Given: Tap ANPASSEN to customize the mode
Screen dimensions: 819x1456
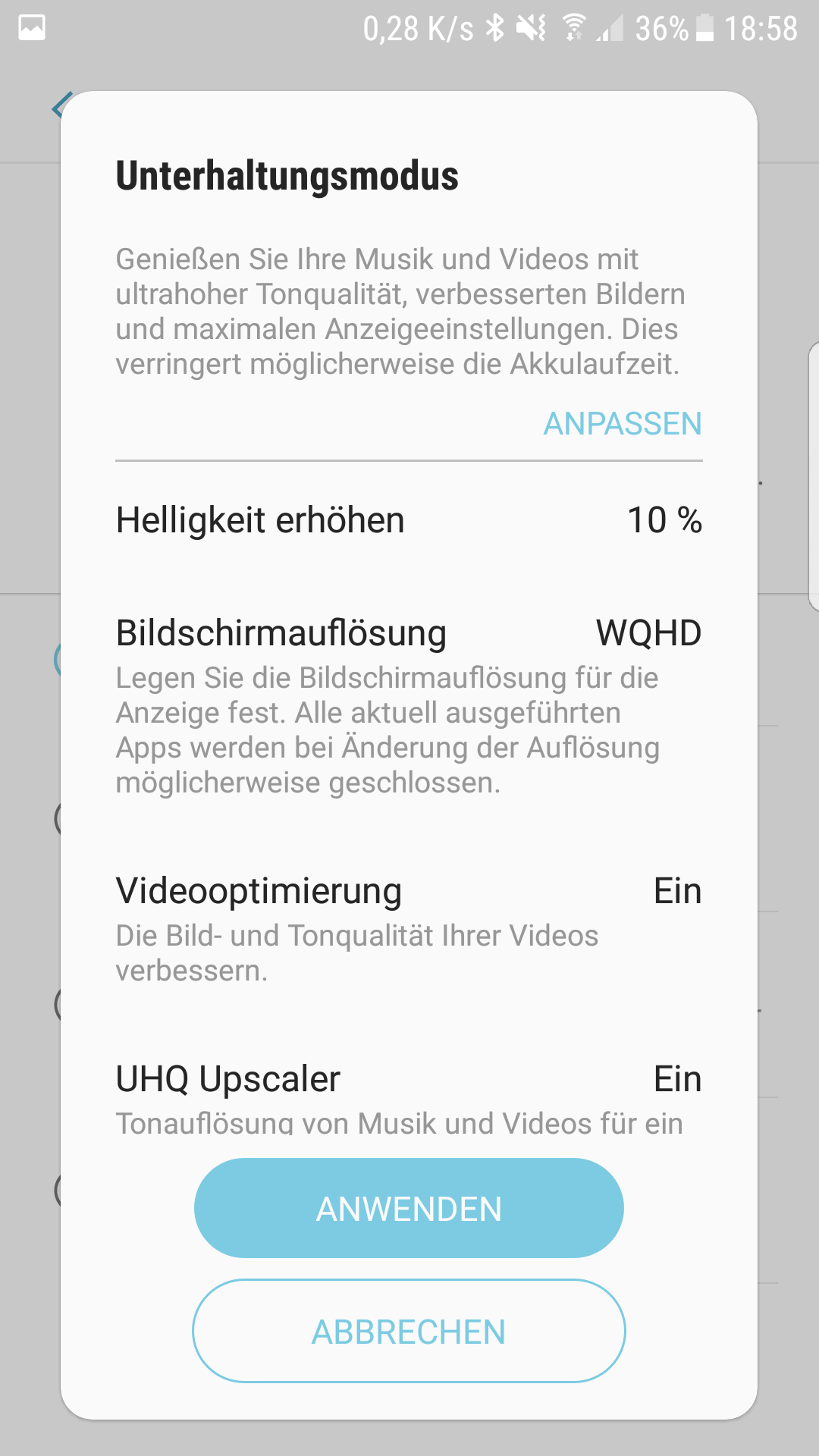Looking at the screenshot, I should (622, 424).
